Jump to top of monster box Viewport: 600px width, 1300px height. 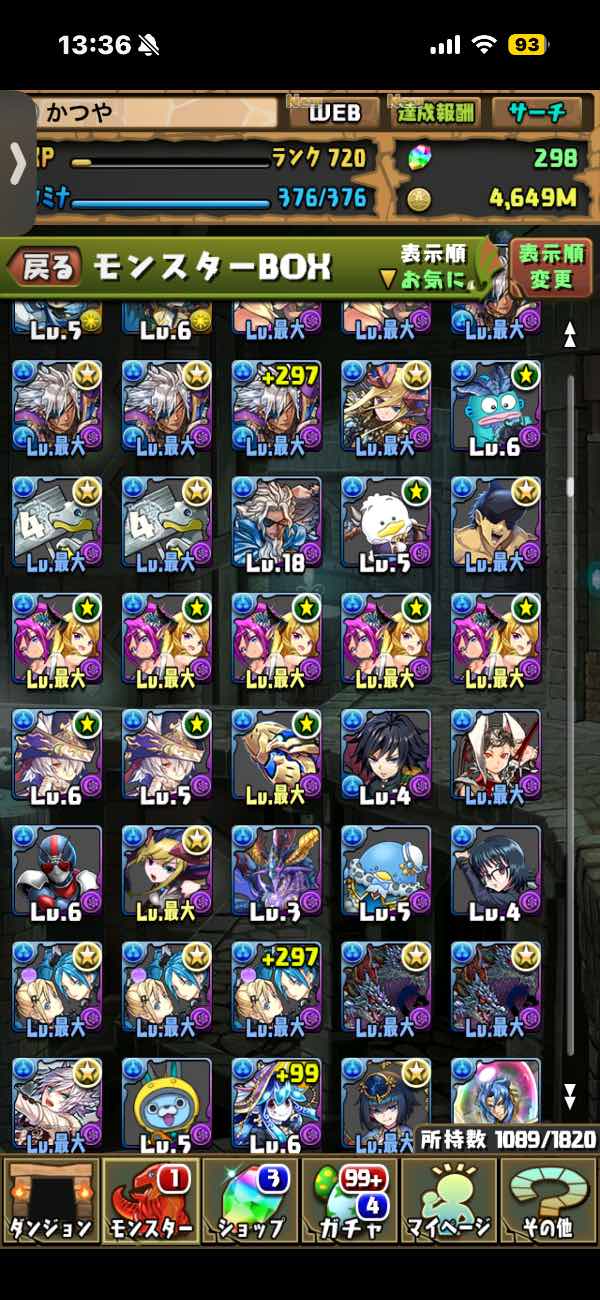[x=570, y=335]
